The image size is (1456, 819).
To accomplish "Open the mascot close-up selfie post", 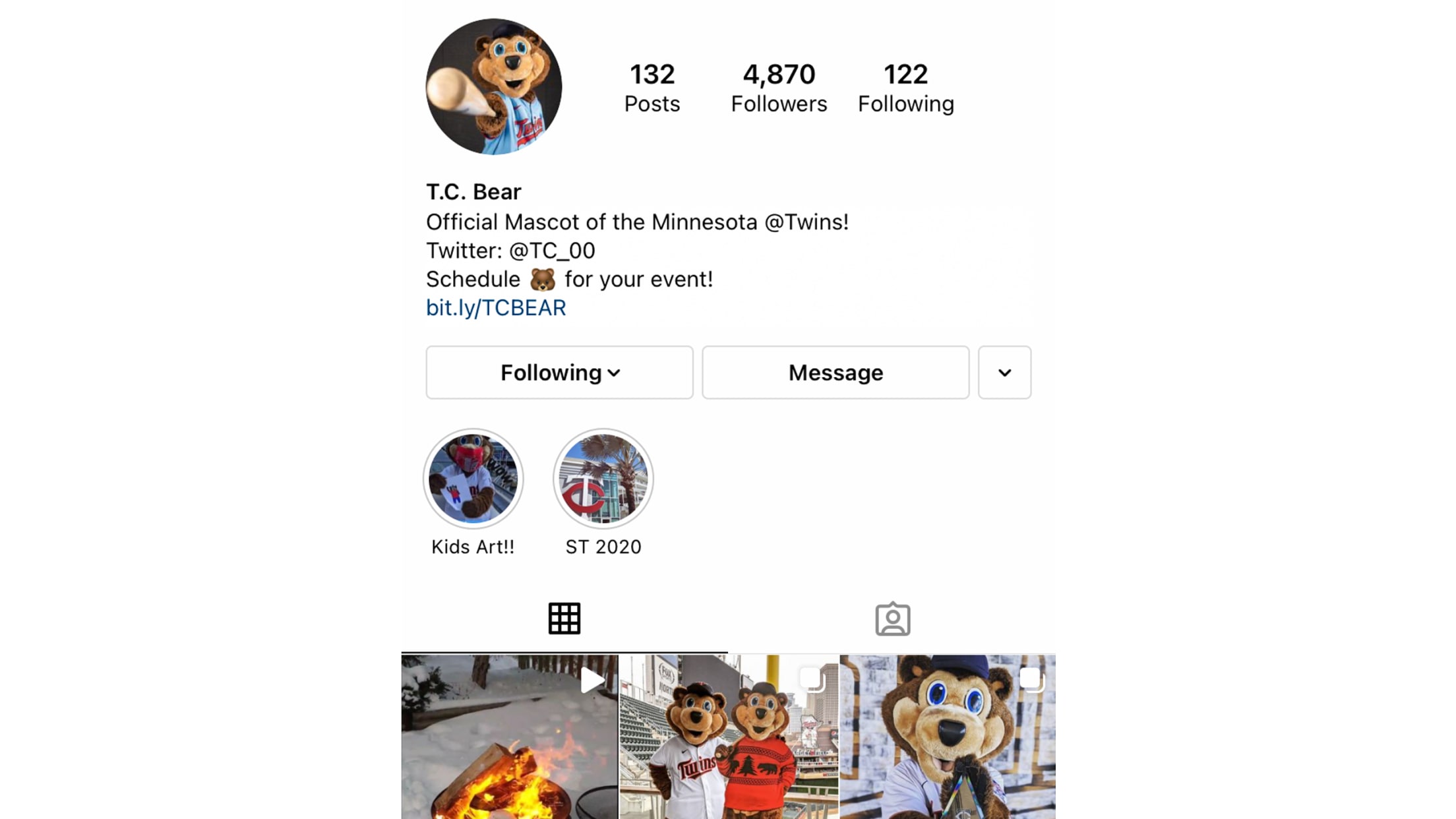I will pos(948,737).
